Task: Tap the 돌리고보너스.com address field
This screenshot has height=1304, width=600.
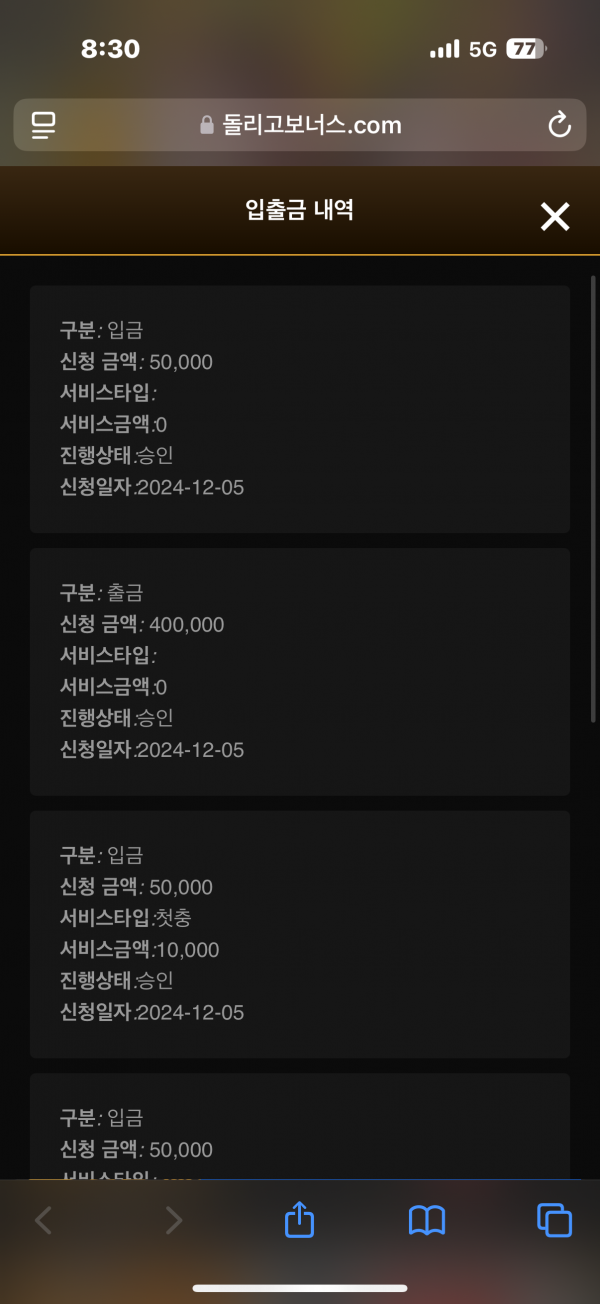Action: click(x=300, y=125)
